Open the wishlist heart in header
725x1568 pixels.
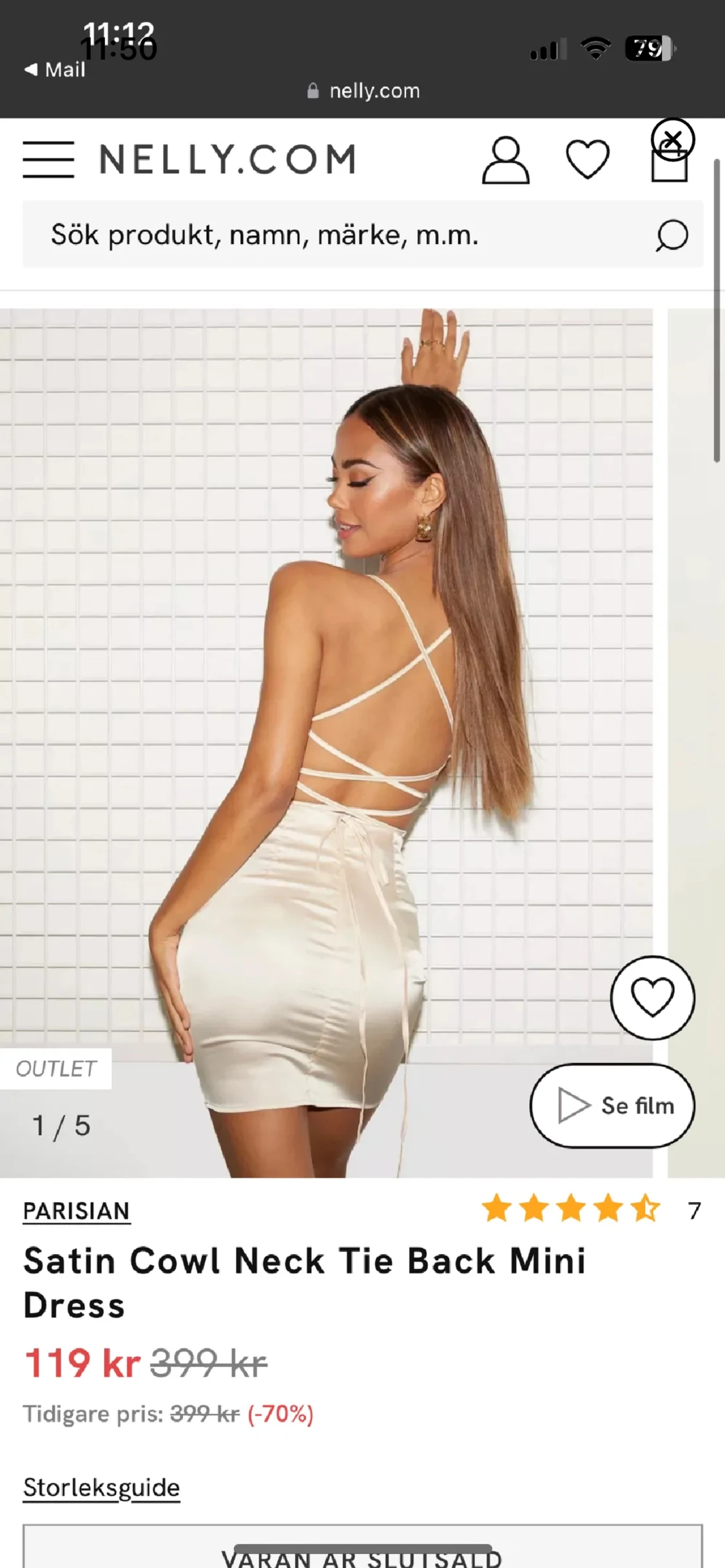588,159
